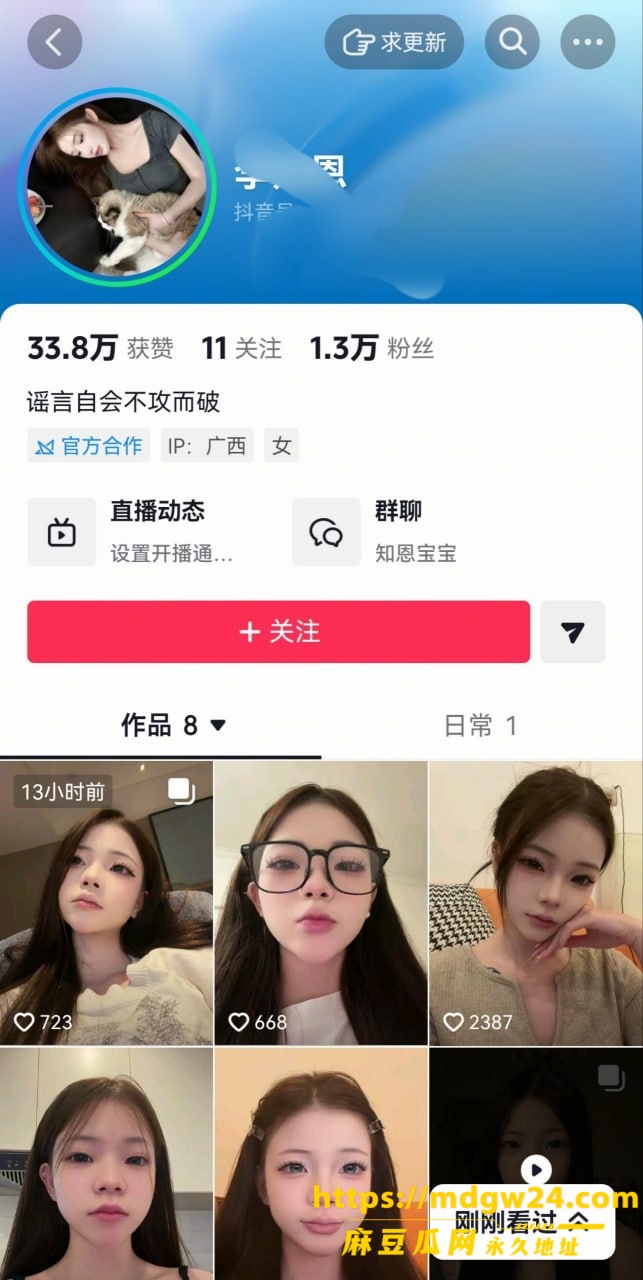View the profile avatar picture
The image size is (643, 1280).
[x=117, y=187]
